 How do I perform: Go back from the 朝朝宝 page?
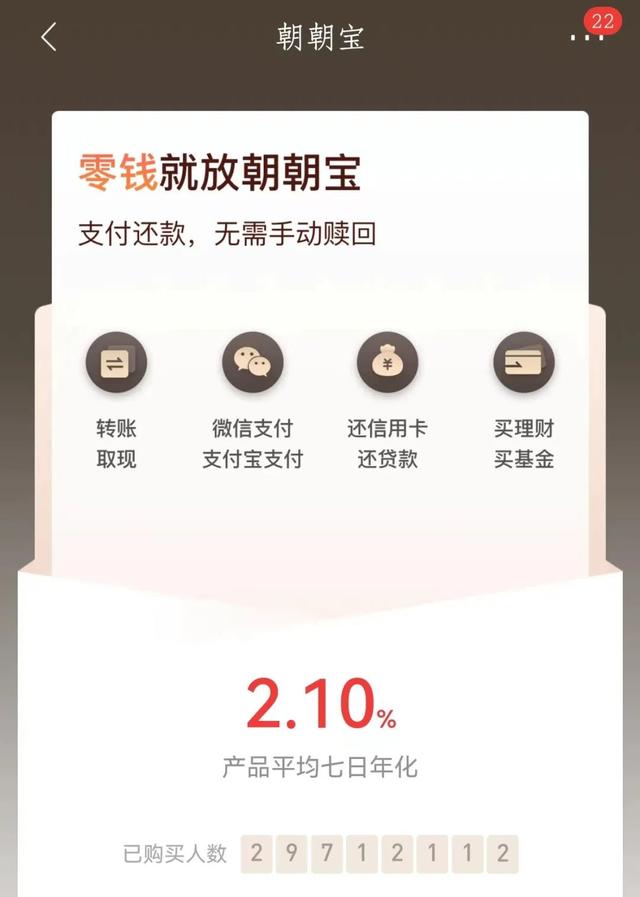click(49, 38)
